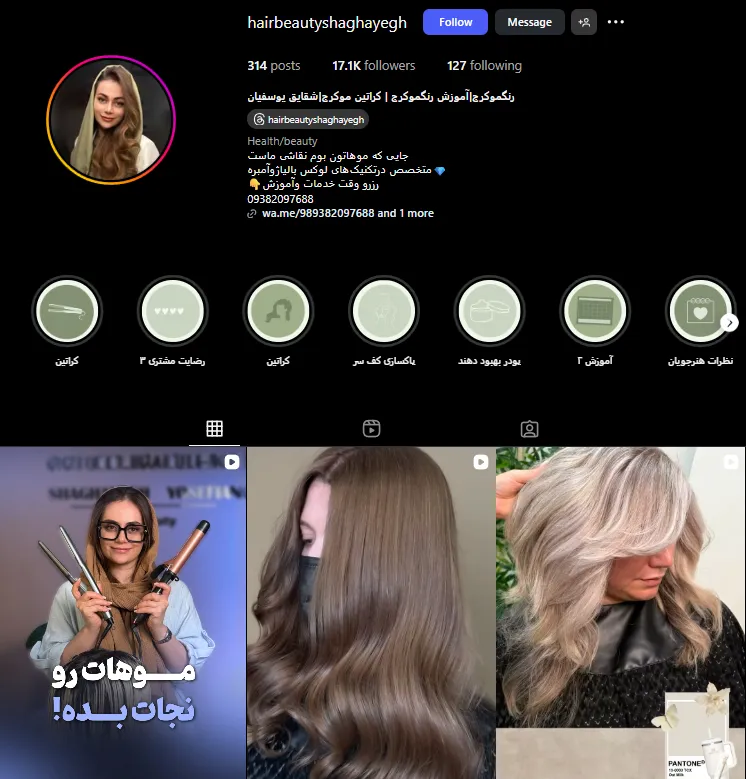Screen dimensions: 746x779
Task: Open the wa.me/989382097688 WhatsApp link
Action: click(318, 213)
